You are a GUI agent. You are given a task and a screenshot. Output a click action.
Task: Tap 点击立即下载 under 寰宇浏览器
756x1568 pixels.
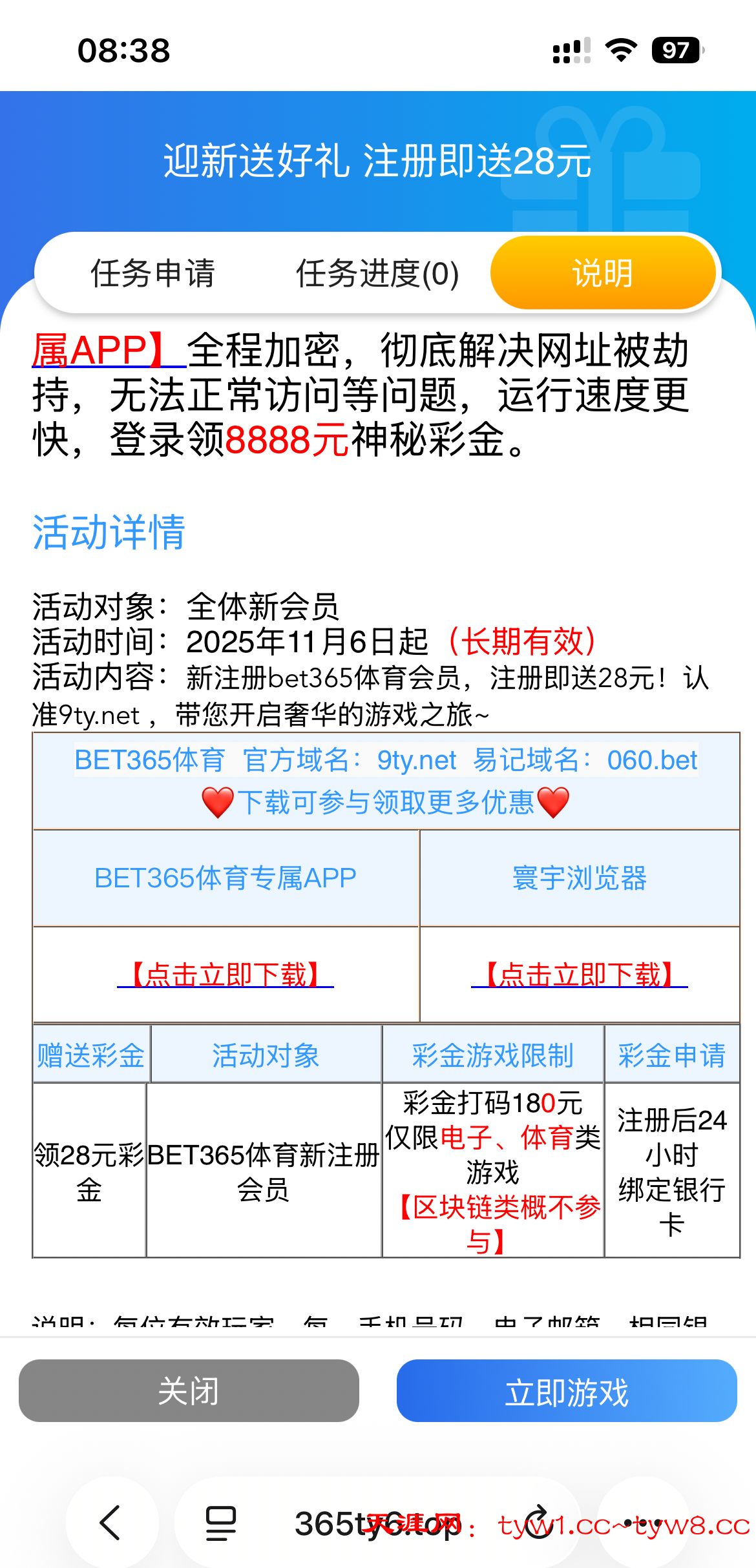tap(580, 975)
